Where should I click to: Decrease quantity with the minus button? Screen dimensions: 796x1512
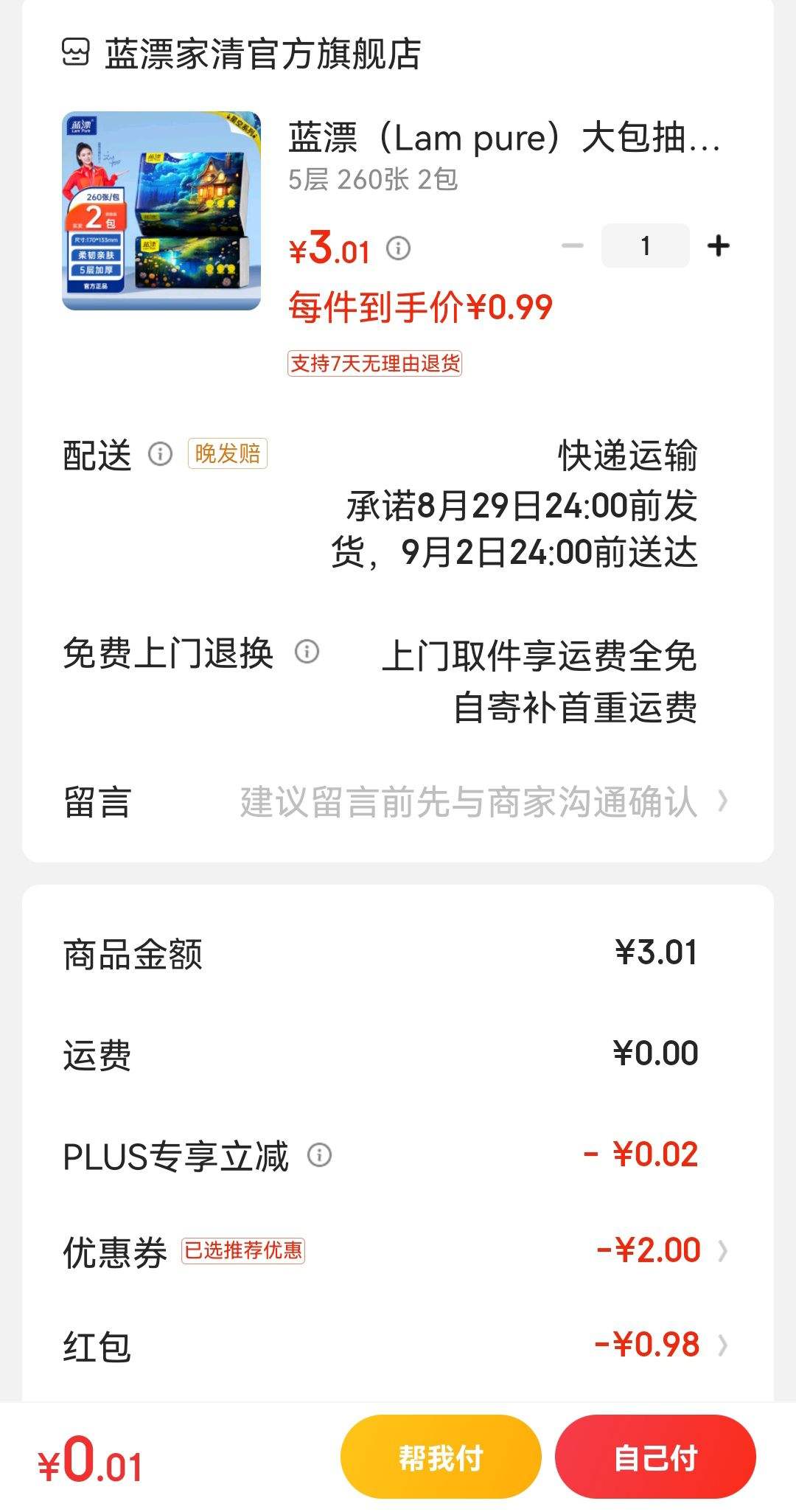coord(573,246)
